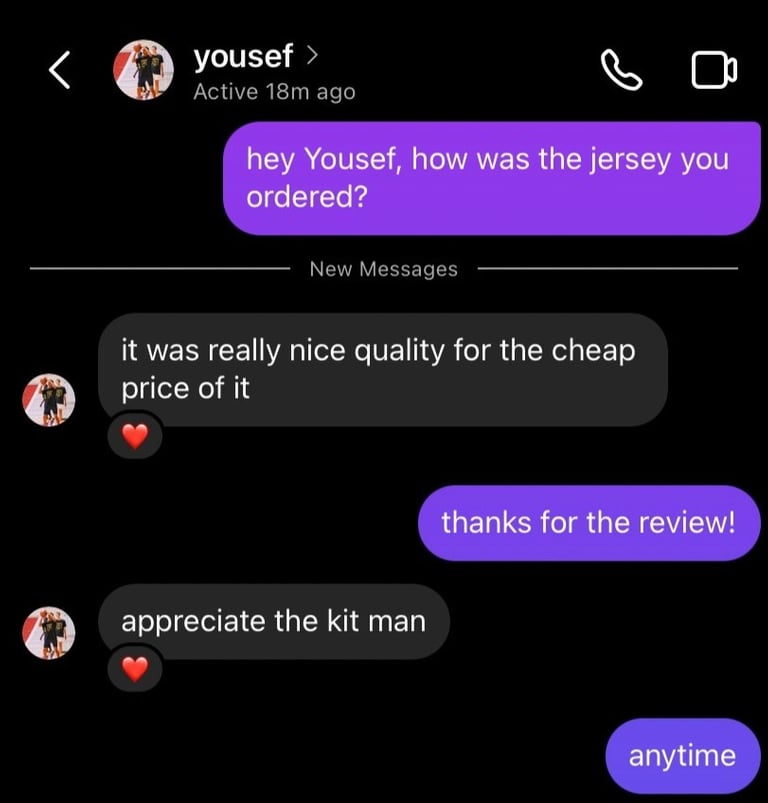Start a video call with yousef
Image resolution: width=768 pixels, height=803 pixels.
click(x=714, y=70)
